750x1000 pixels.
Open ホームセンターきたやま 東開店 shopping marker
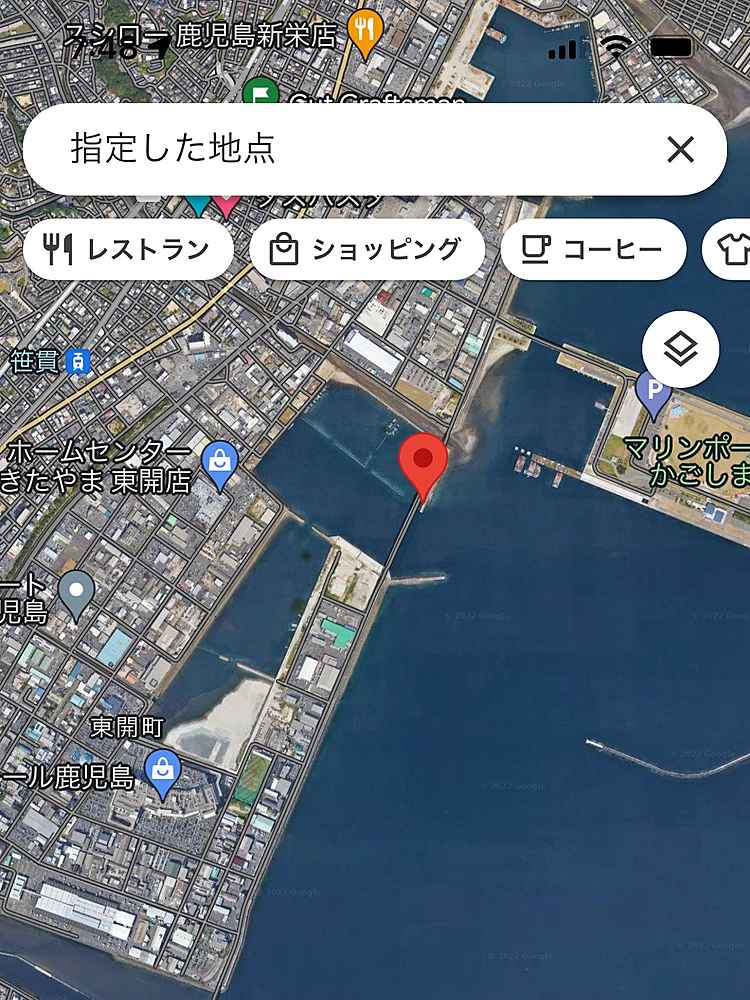click(x=218, y=461)
